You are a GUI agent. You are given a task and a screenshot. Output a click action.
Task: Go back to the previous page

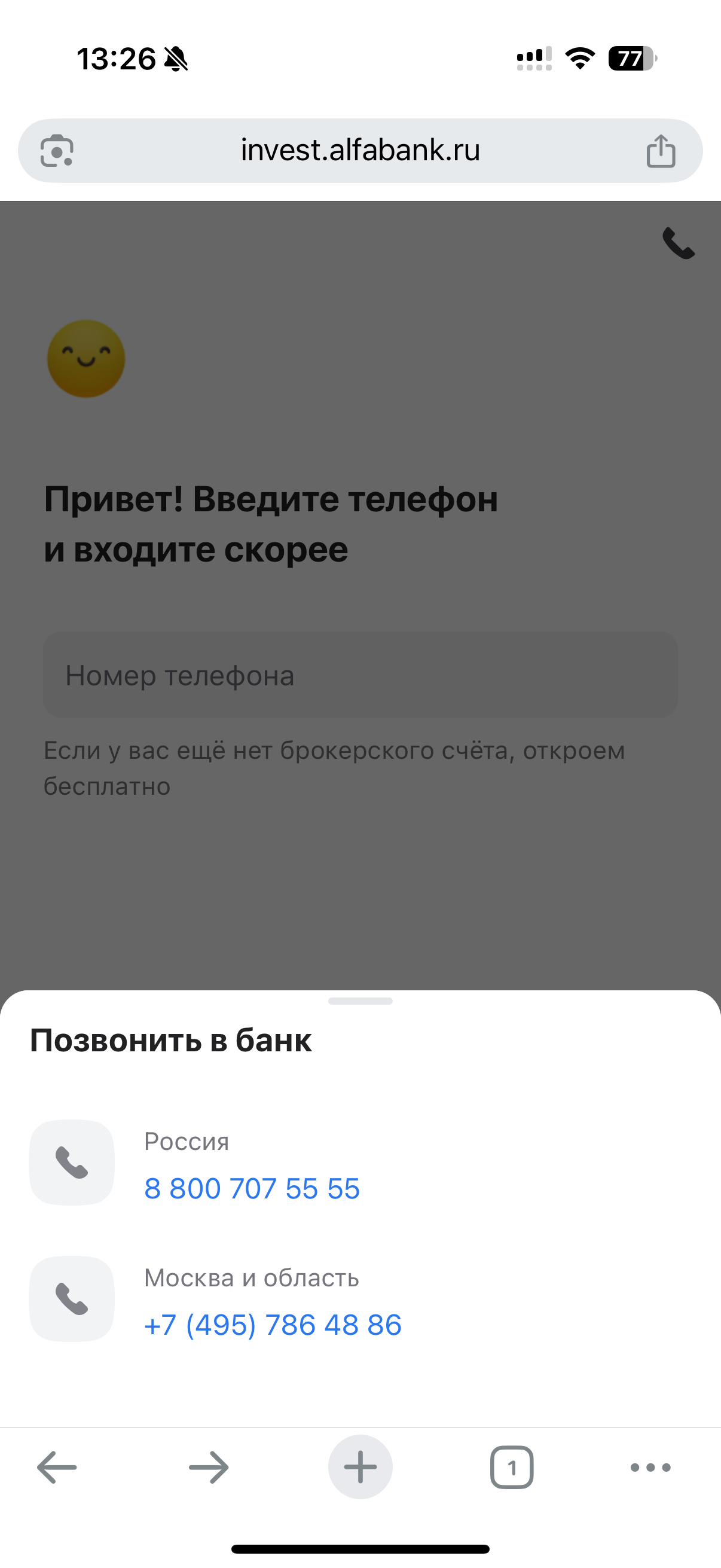(x=57, y=1468)
